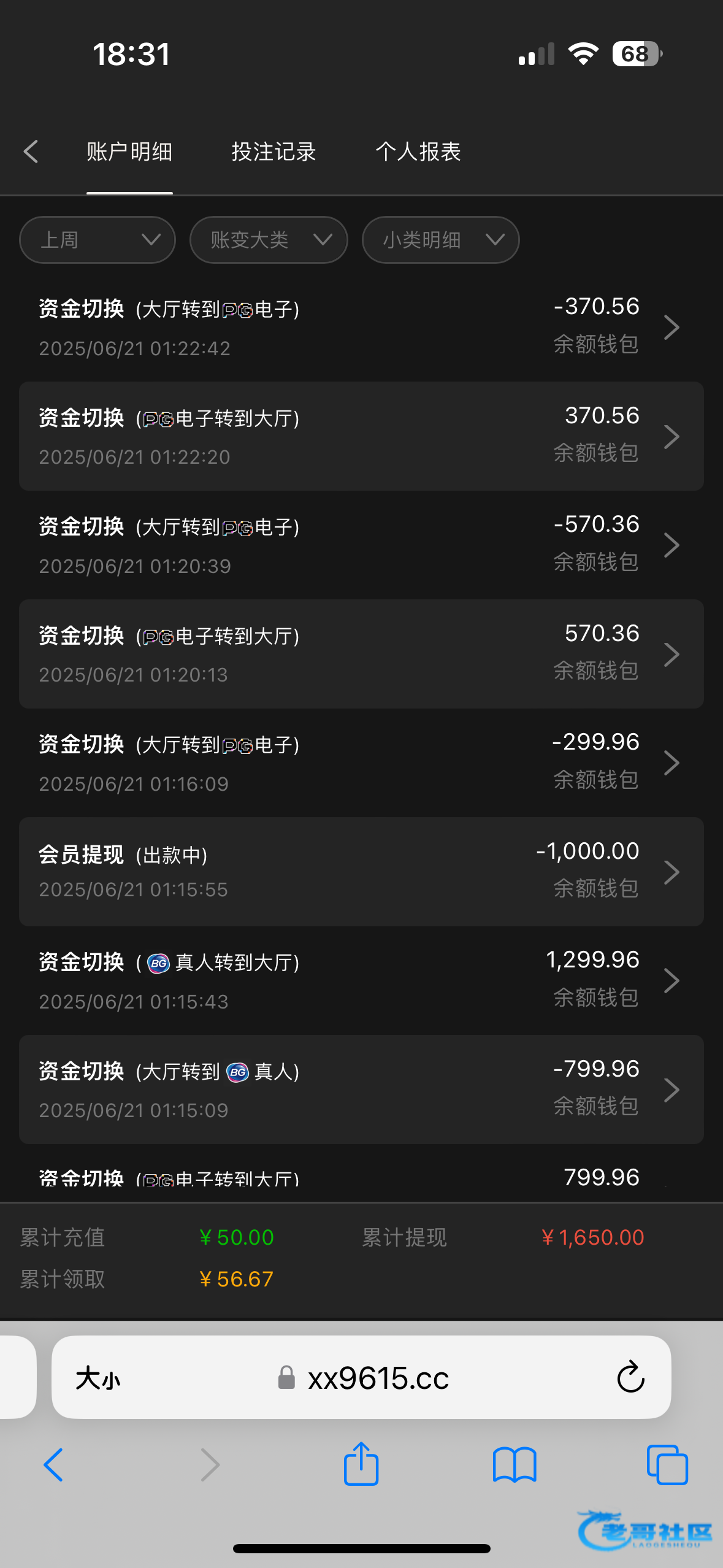Switch to the 投注记录 tab
723x1568 pixels.
(274, 152)
